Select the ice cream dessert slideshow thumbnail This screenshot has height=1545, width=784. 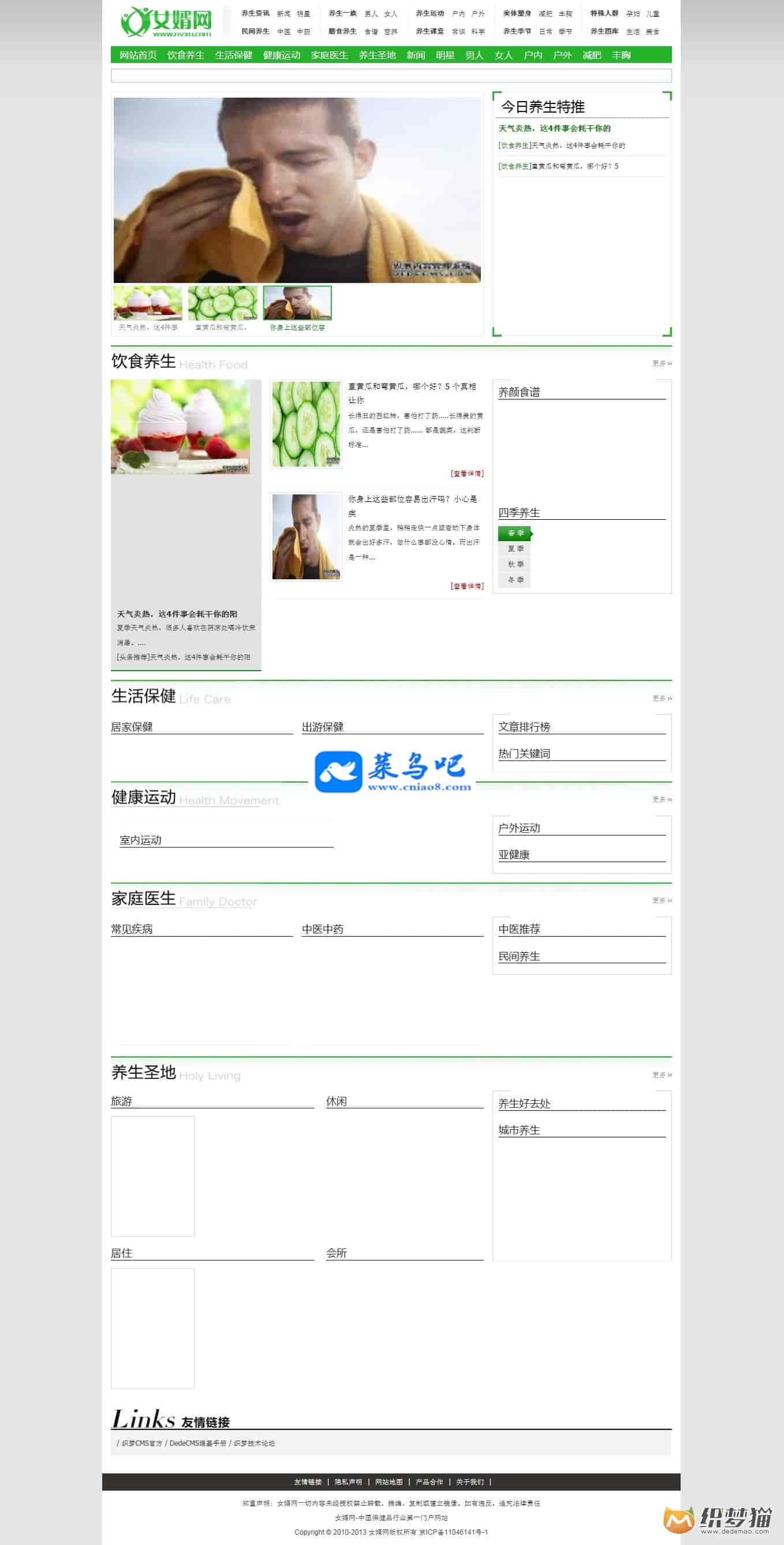tap(147, 303)
